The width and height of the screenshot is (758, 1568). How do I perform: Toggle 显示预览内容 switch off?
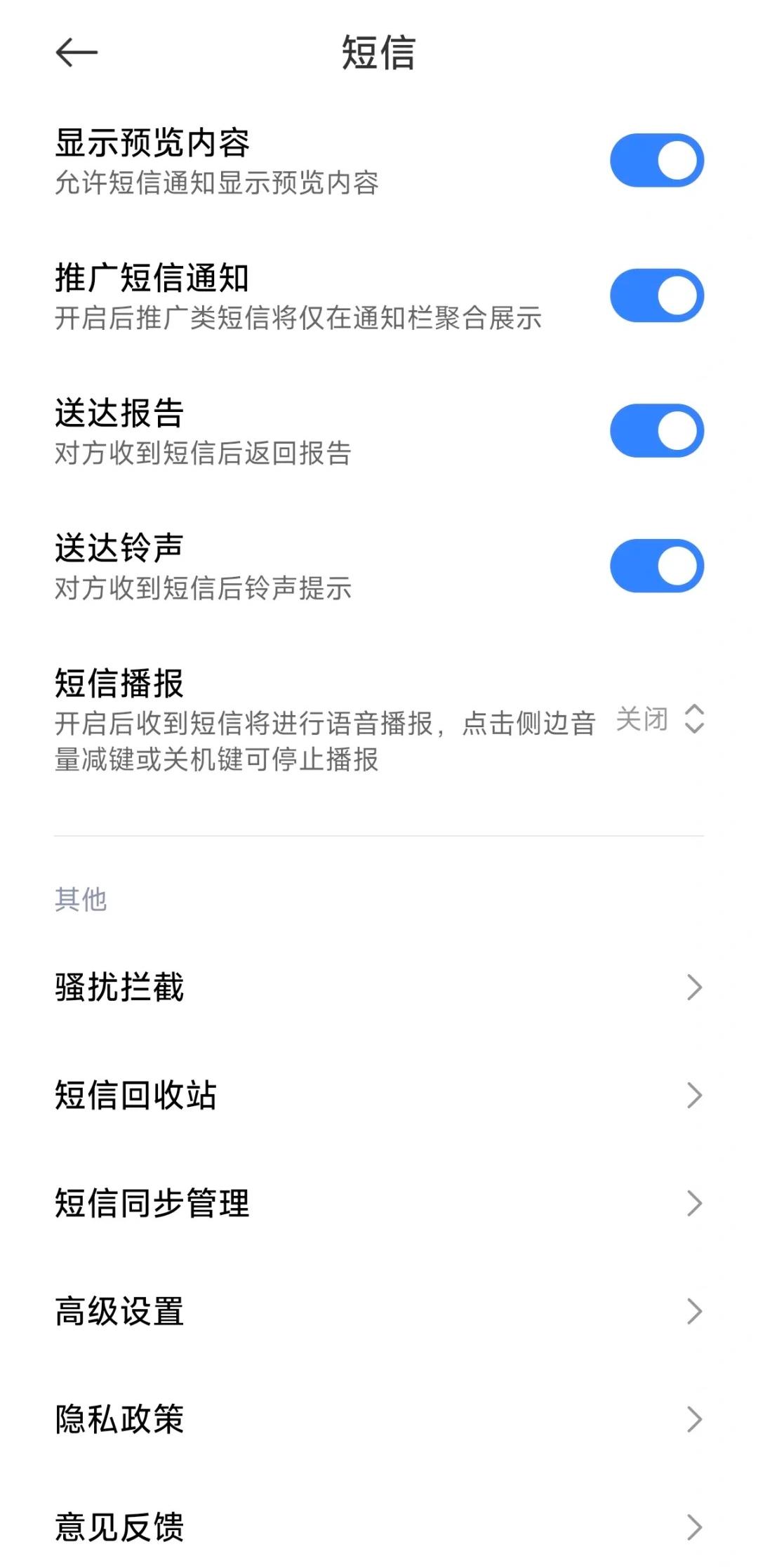(x=656, y=160)
